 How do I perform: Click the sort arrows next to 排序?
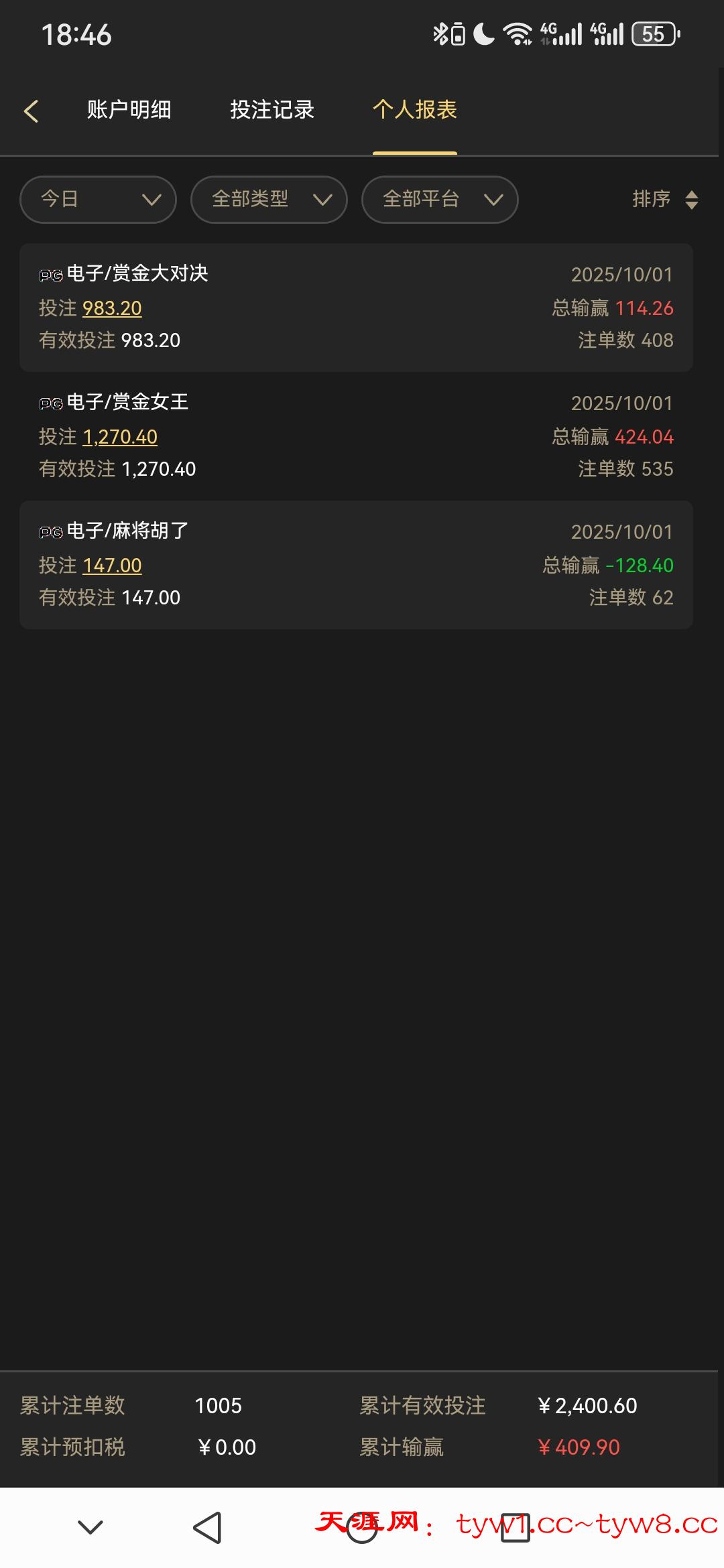pyautogui.click(x=693, y=200)
